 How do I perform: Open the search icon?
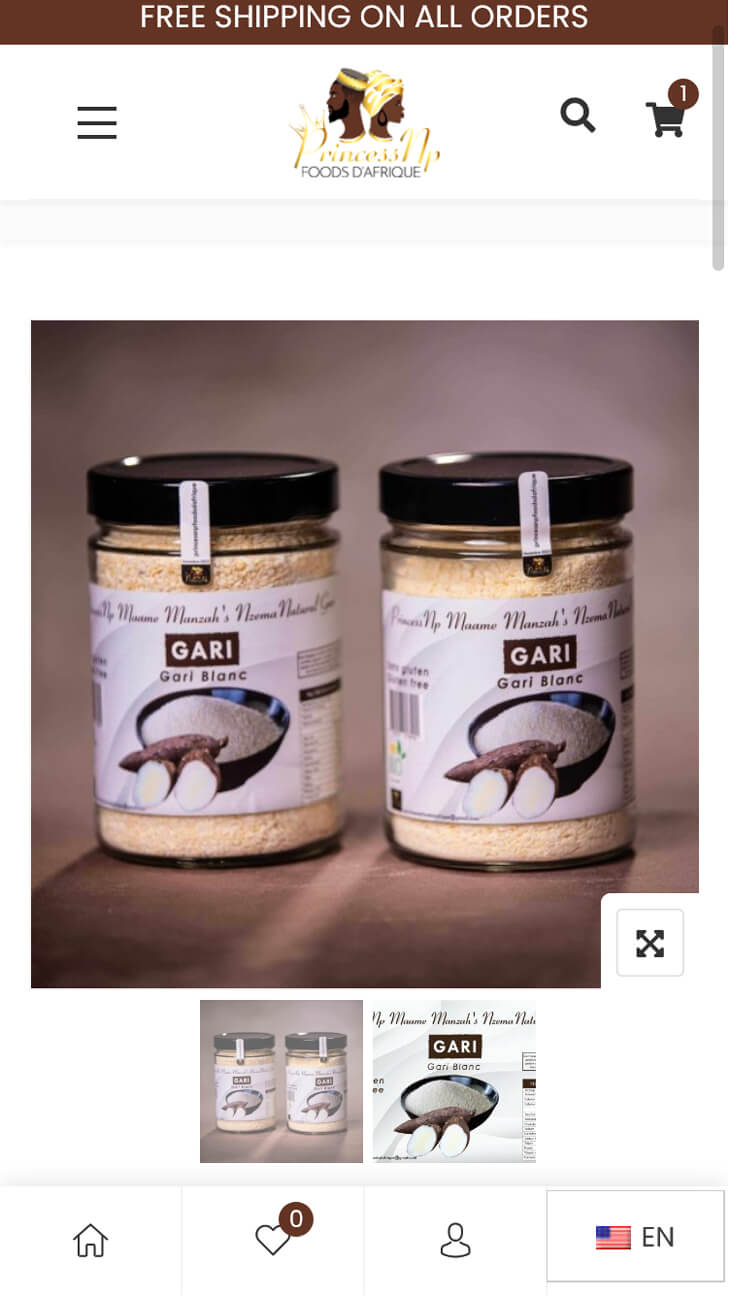tap(577, 116)
